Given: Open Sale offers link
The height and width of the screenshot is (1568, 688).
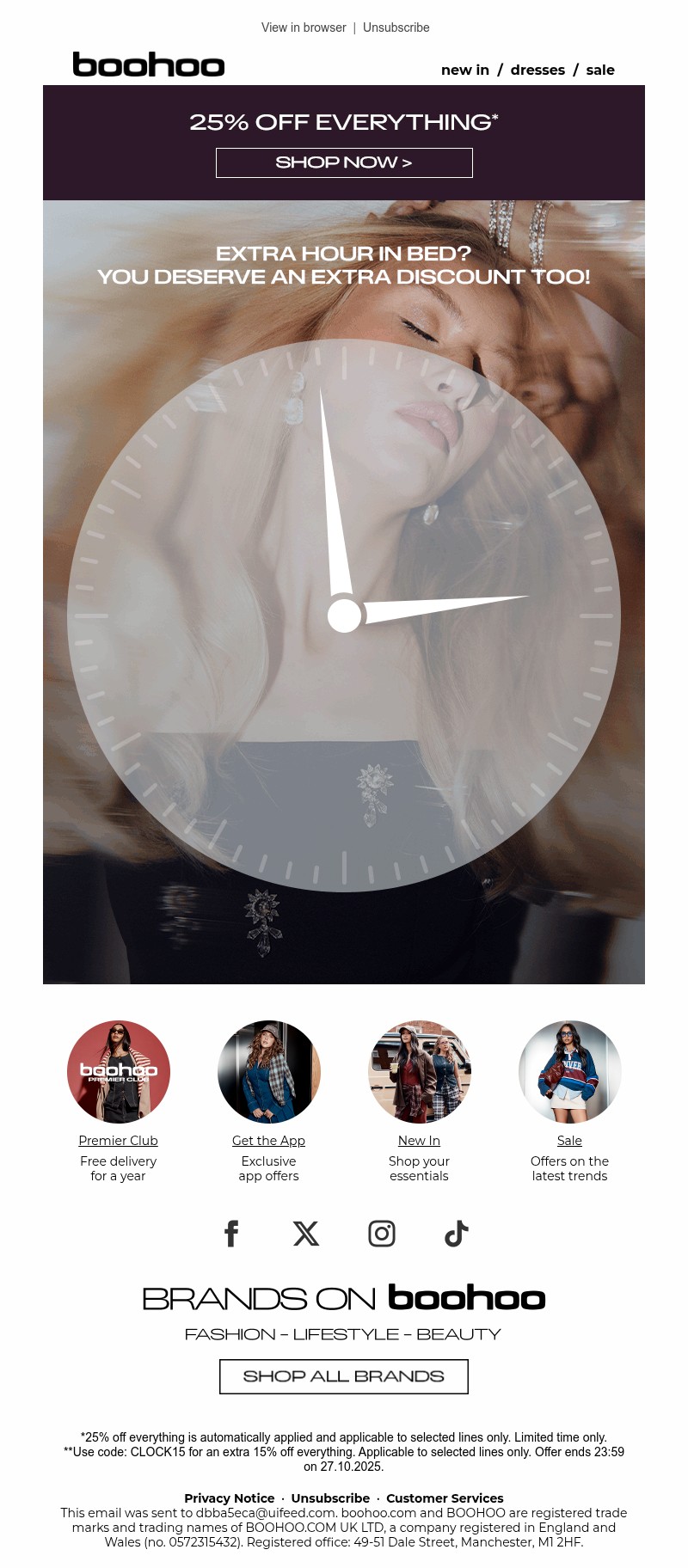Looking at the screenshot, I should pyautogui.click(x=569, y=1141).
